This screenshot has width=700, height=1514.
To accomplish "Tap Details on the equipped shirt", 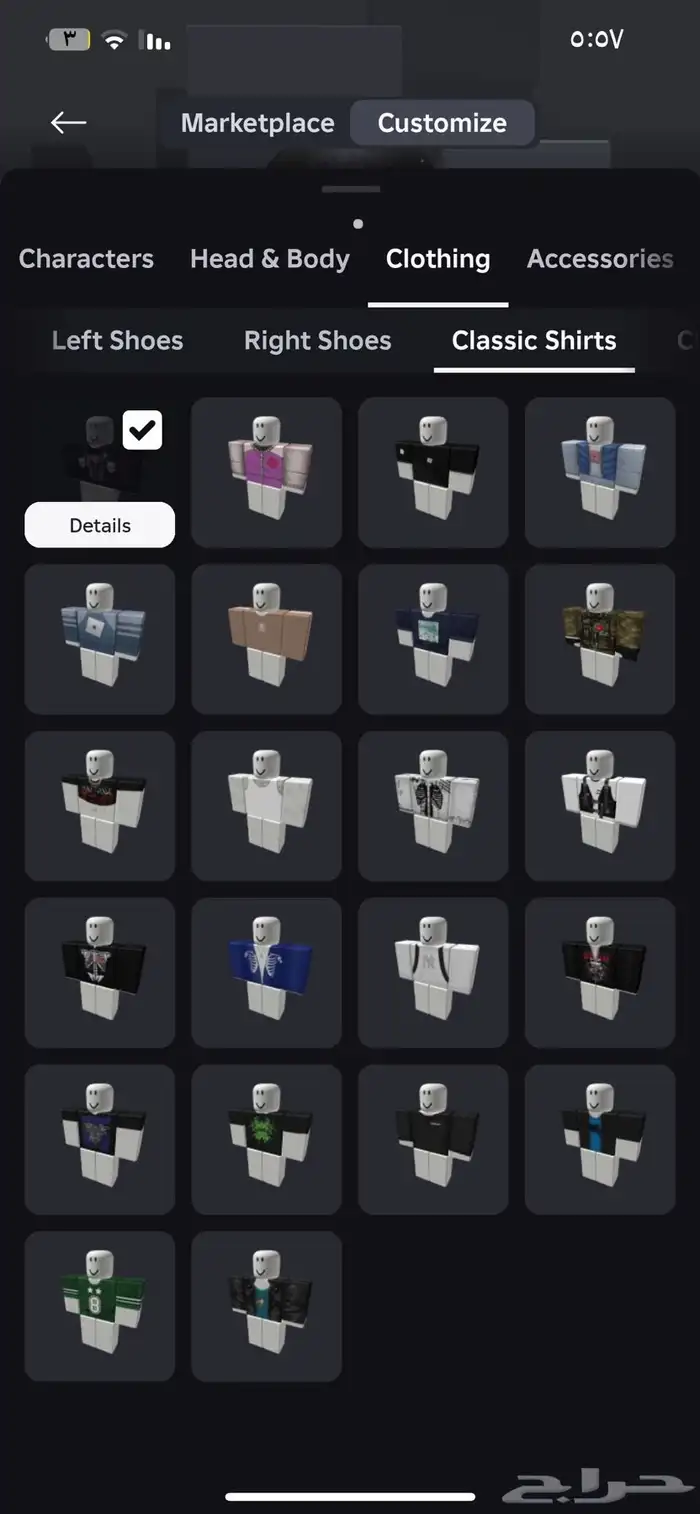I will click(x=100, y=525).
